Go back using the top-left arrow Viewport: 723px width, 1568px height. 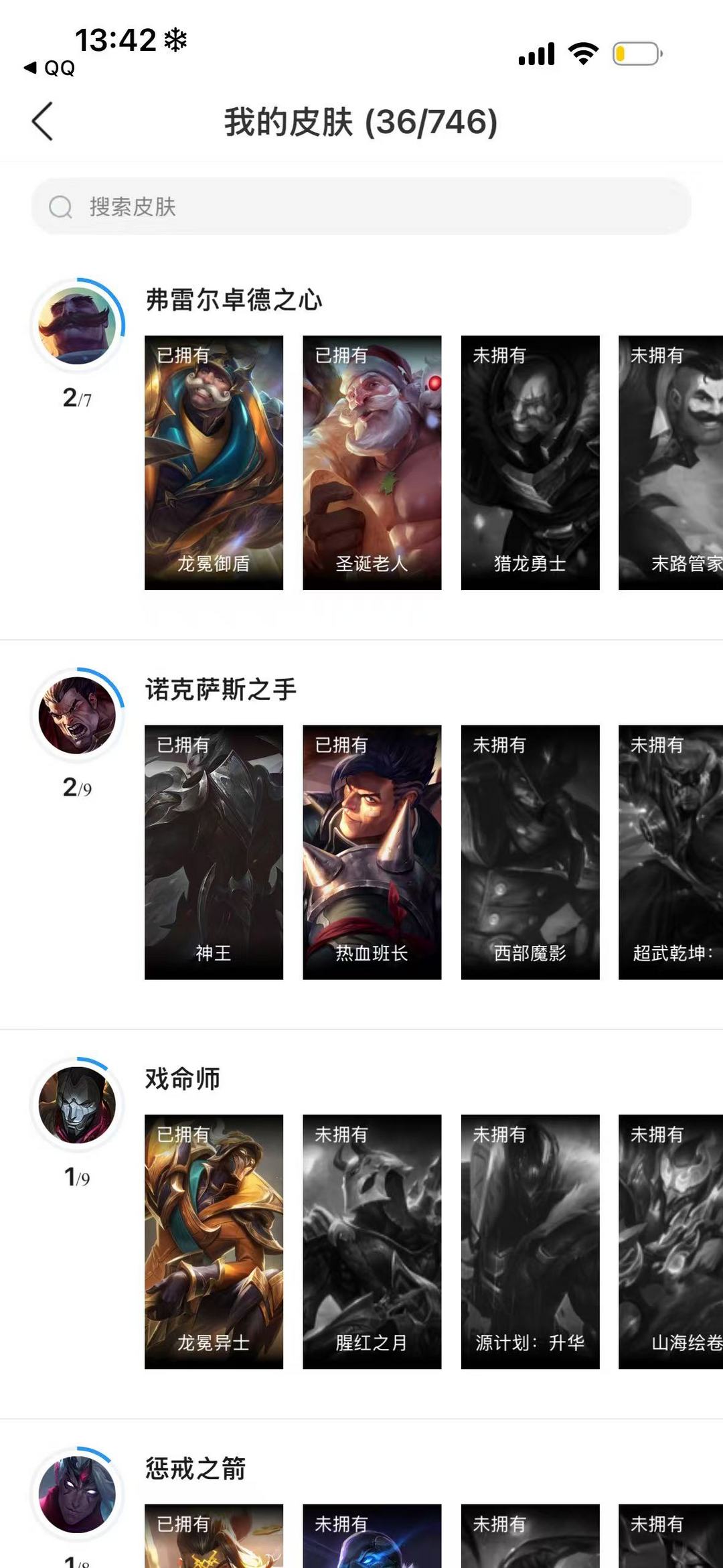point(42,122)
